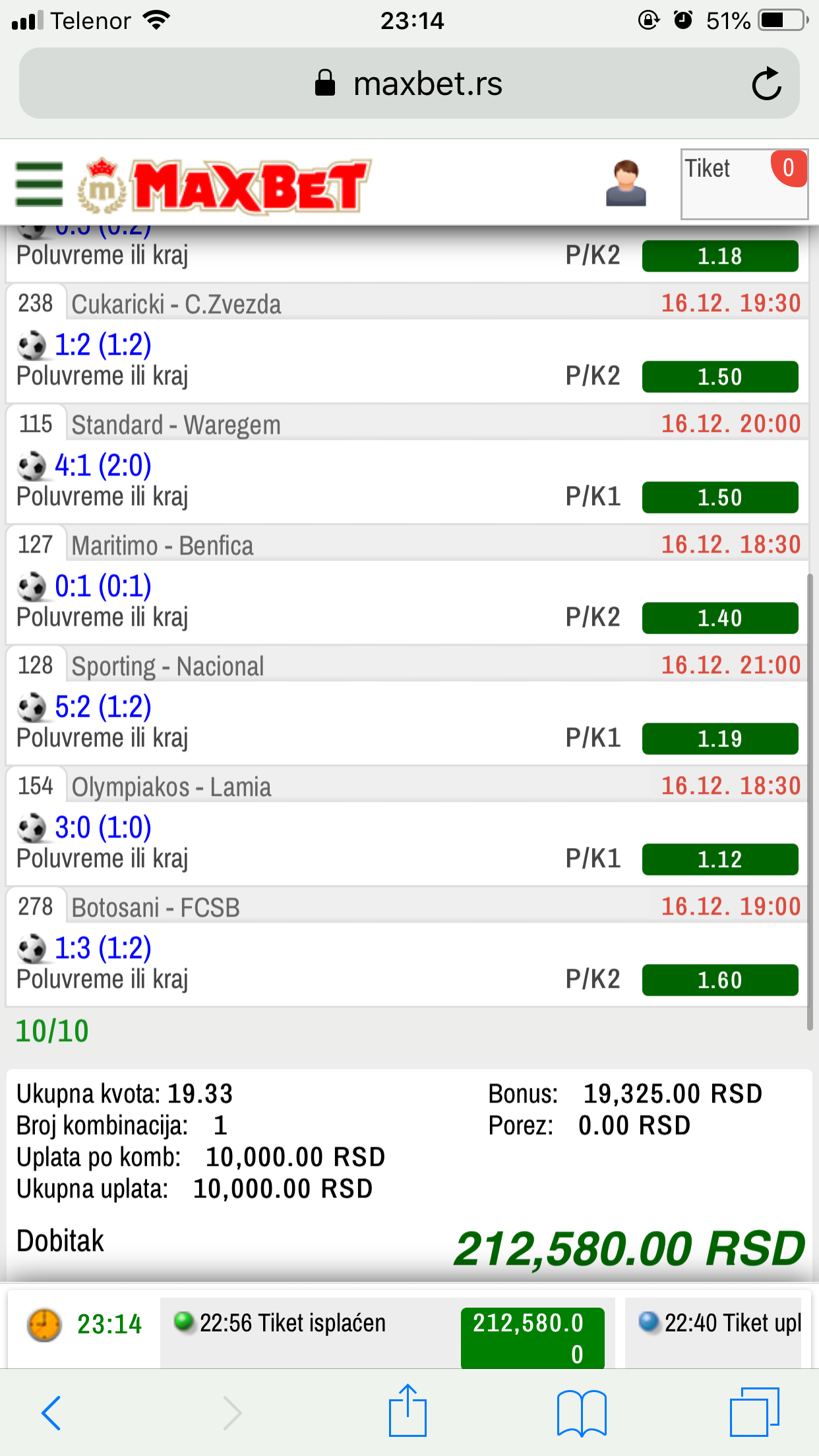Screen dimensions: 819x1456
Task: Open the Tiket betting slip
Action: point(744,184)
